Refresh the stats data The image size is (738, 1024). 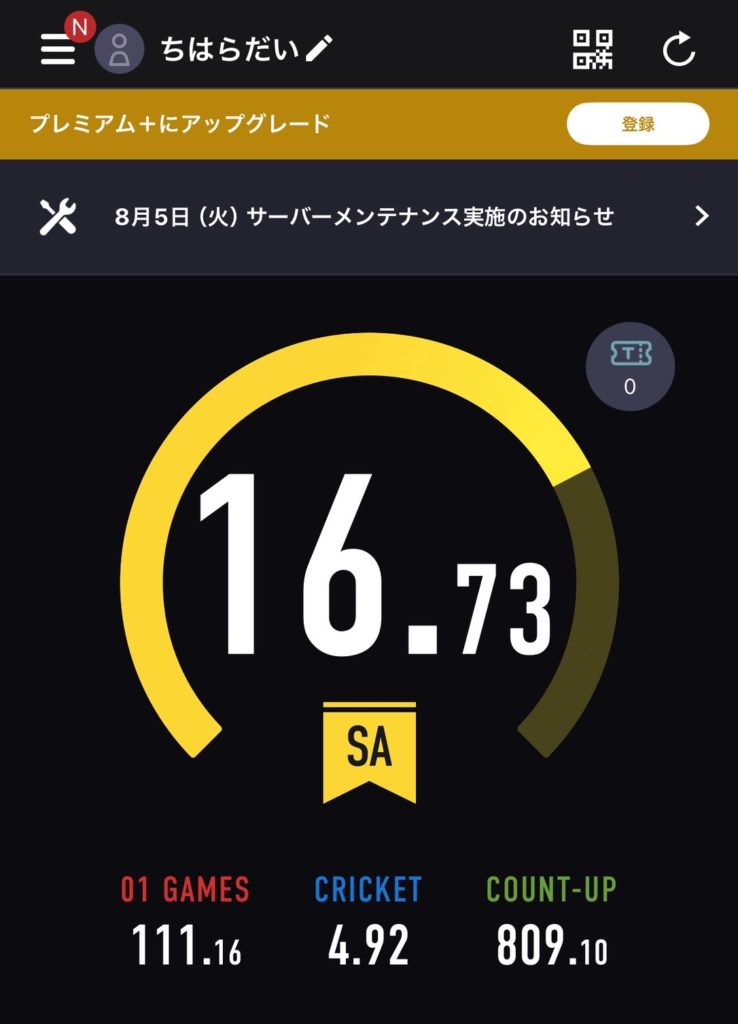679,49
